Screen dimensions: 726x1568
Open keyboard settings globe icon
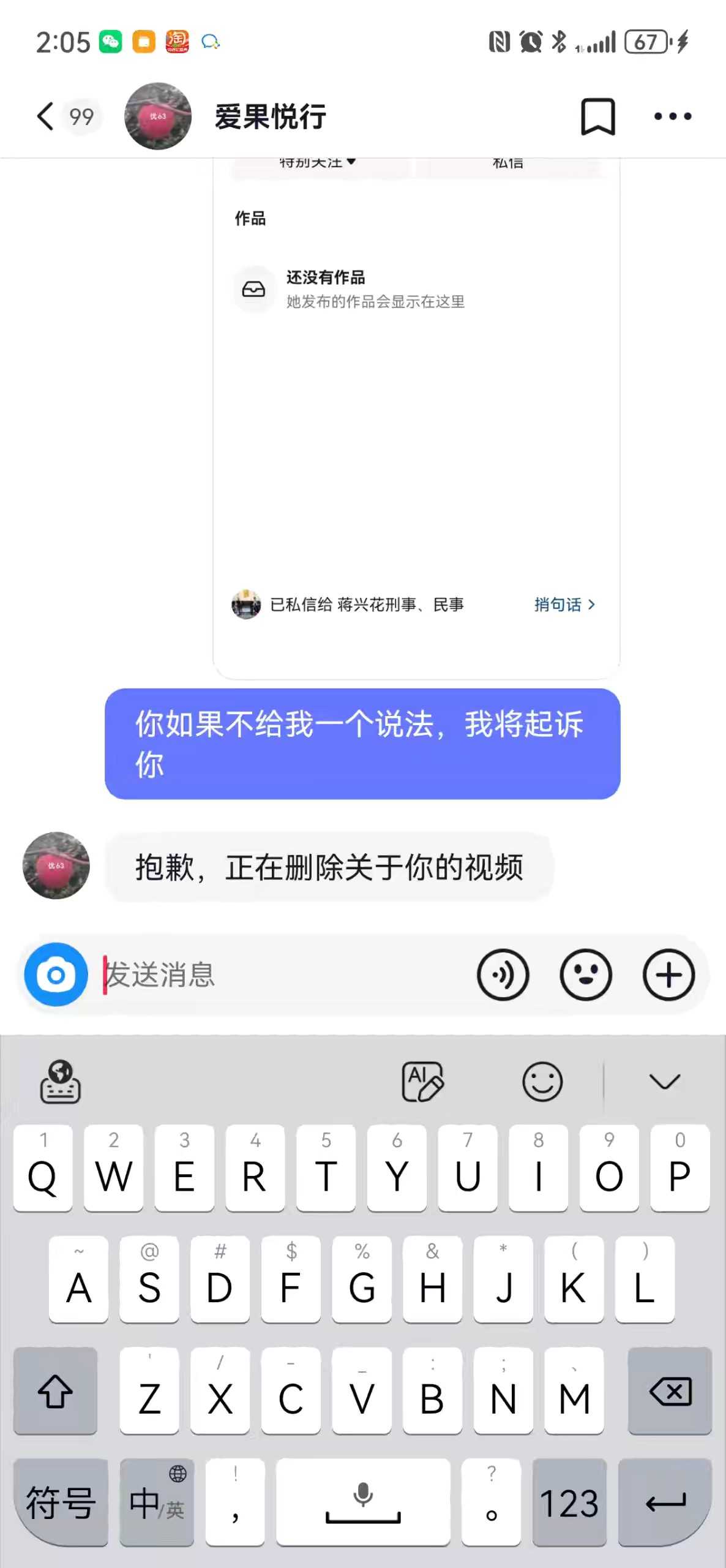tap(60, 1082)
